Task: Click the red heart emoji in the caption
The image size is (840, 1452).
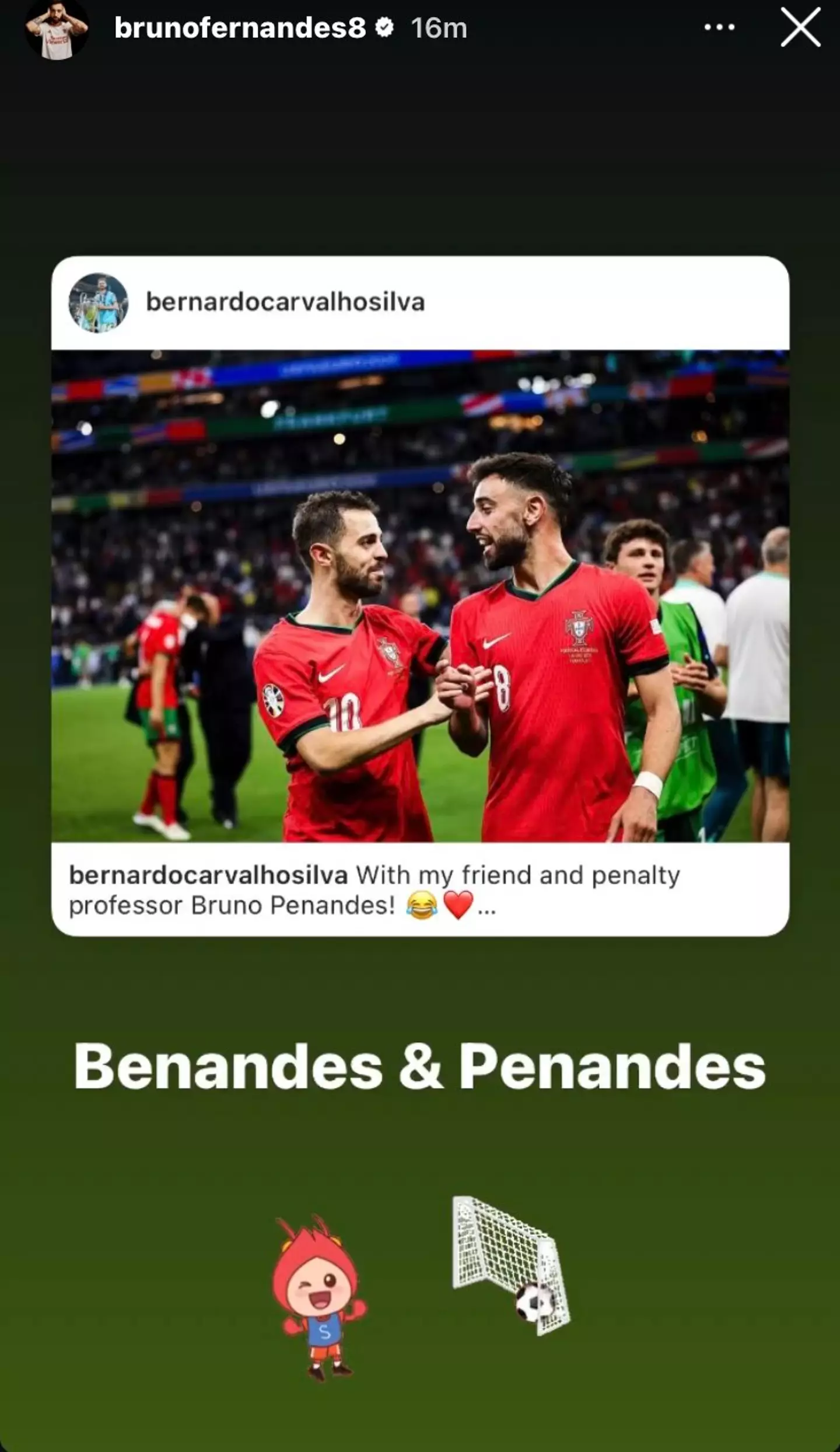Action: tap(460, 908)
